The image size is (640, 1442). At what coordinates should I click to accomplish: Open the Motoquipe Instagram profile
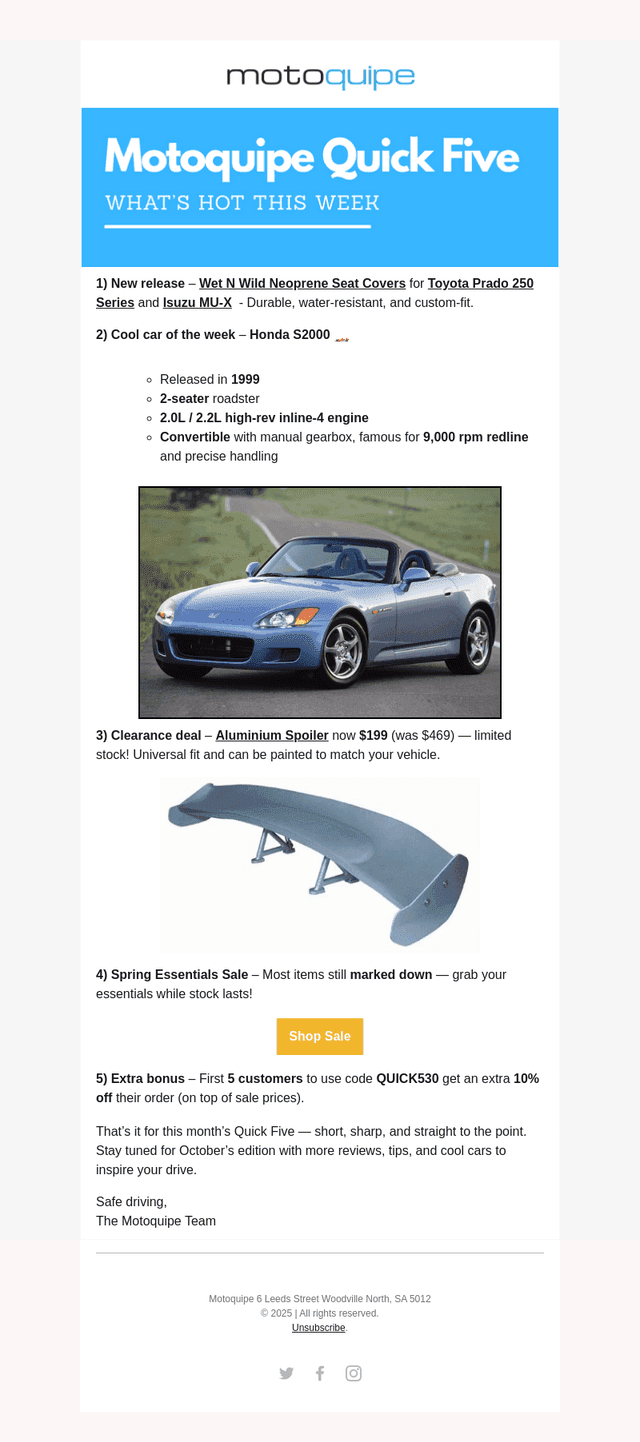(x=353, y=1374)
